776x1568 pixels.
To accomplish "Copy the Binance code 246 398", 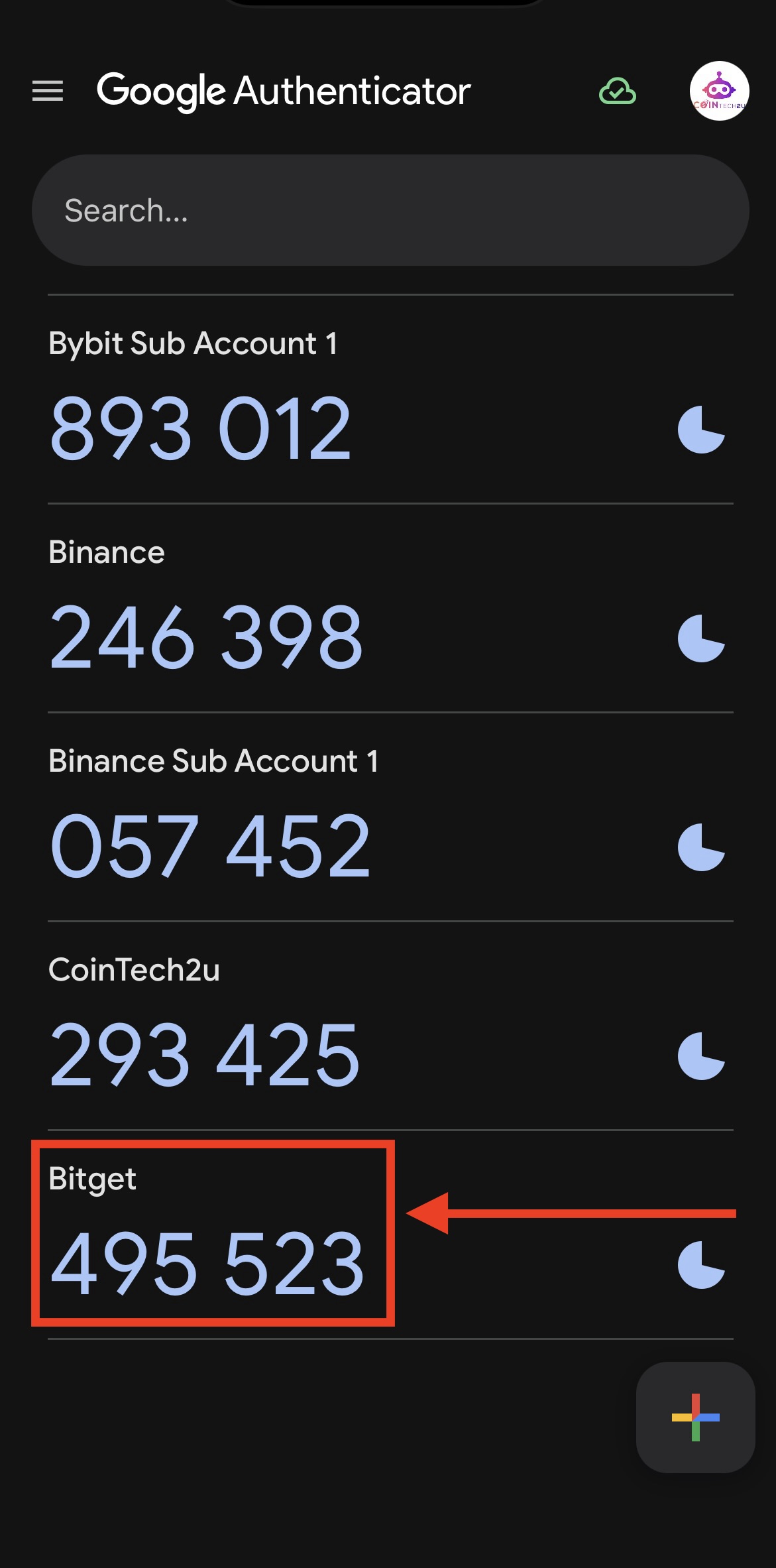I will click(x=206, y=637).
